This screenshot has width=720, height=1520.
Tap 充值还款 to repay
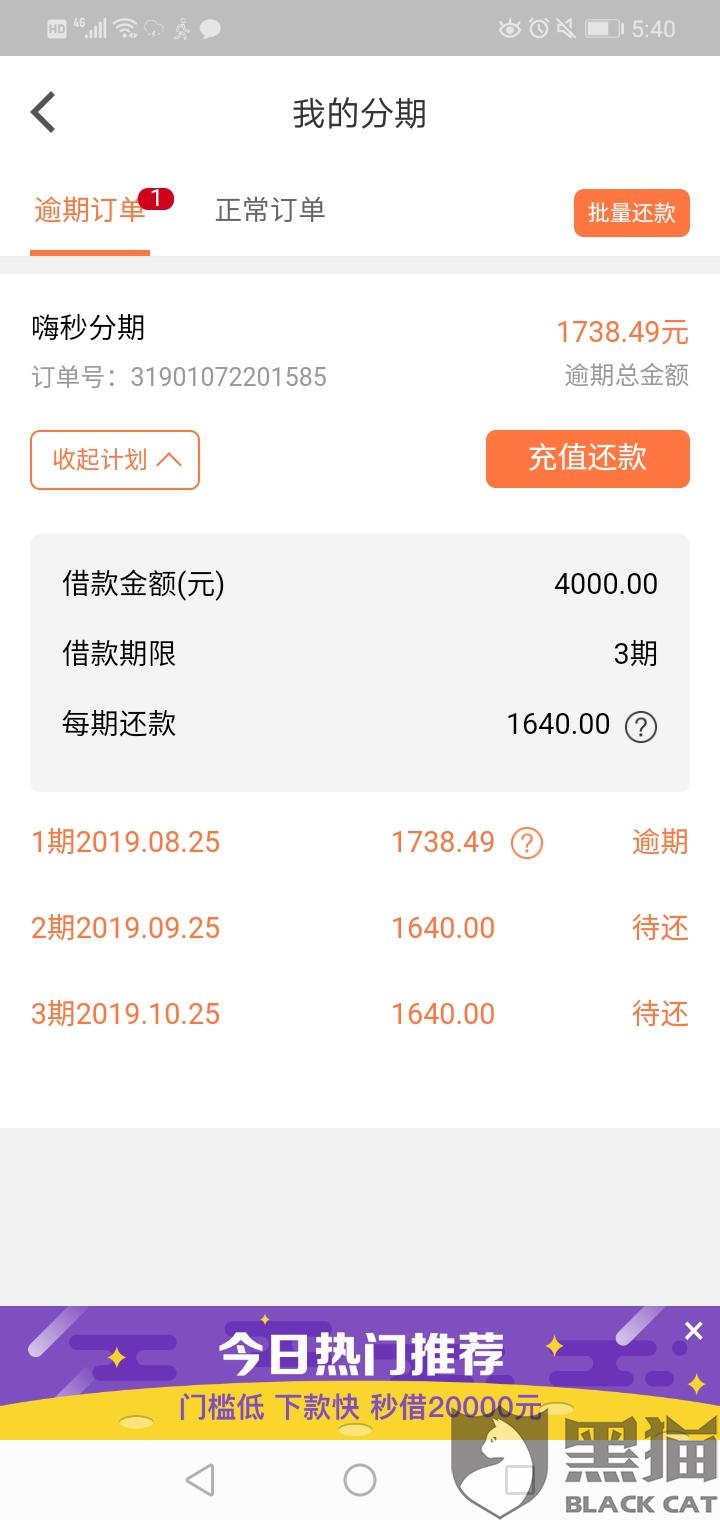tap(588, 459)
